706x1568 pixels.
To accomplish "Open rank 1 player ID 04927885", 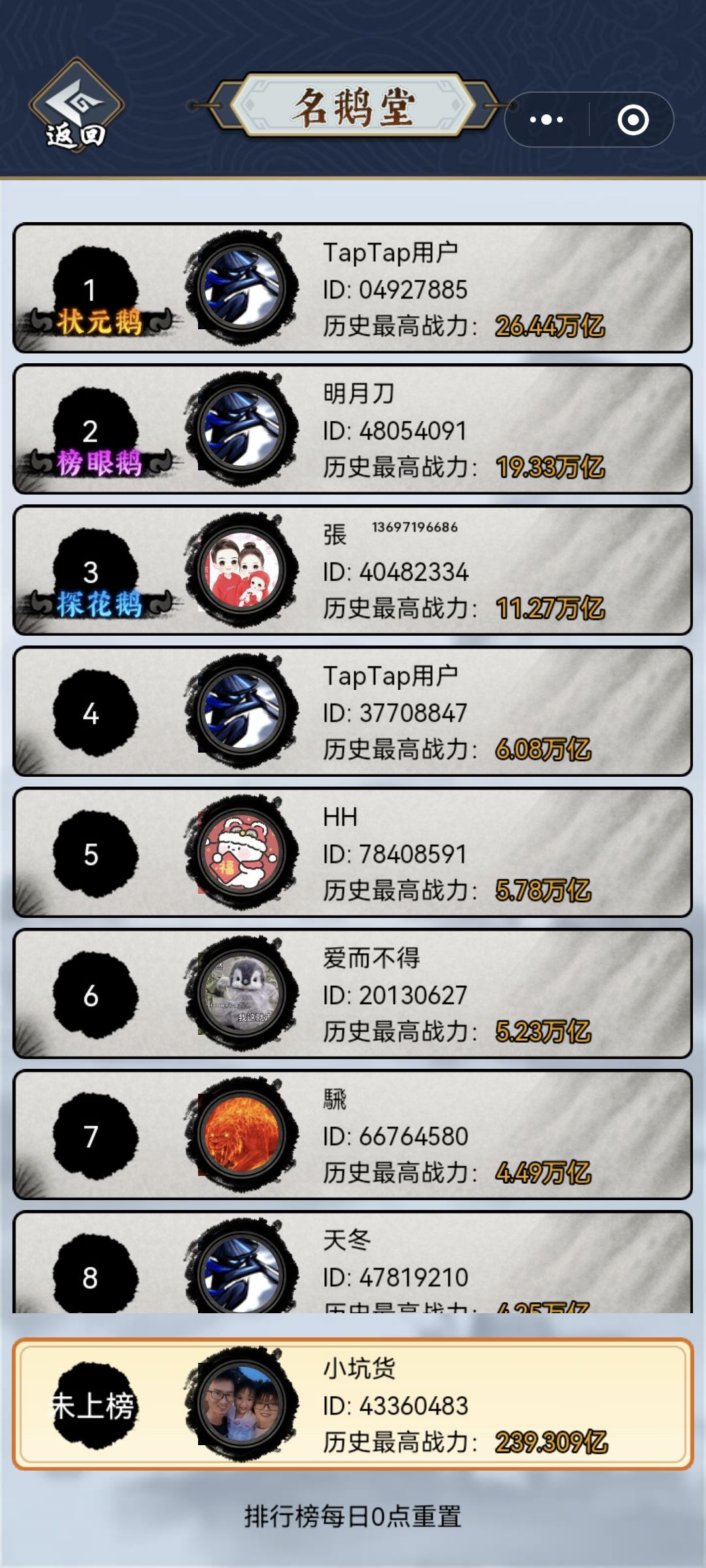I will coord(353,288).
